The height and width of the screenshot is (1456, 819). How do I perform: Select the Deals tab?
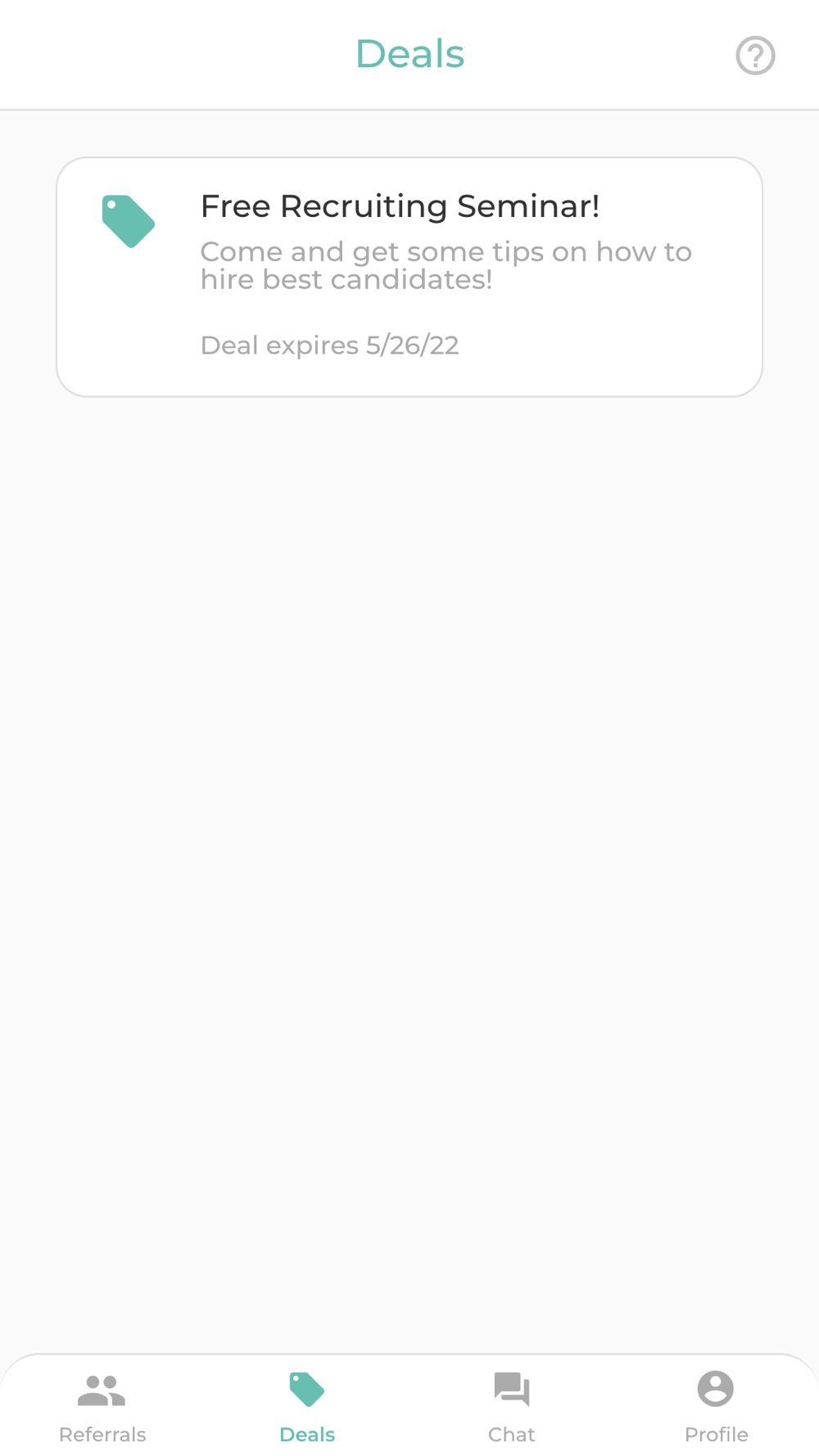(307, 1409)
